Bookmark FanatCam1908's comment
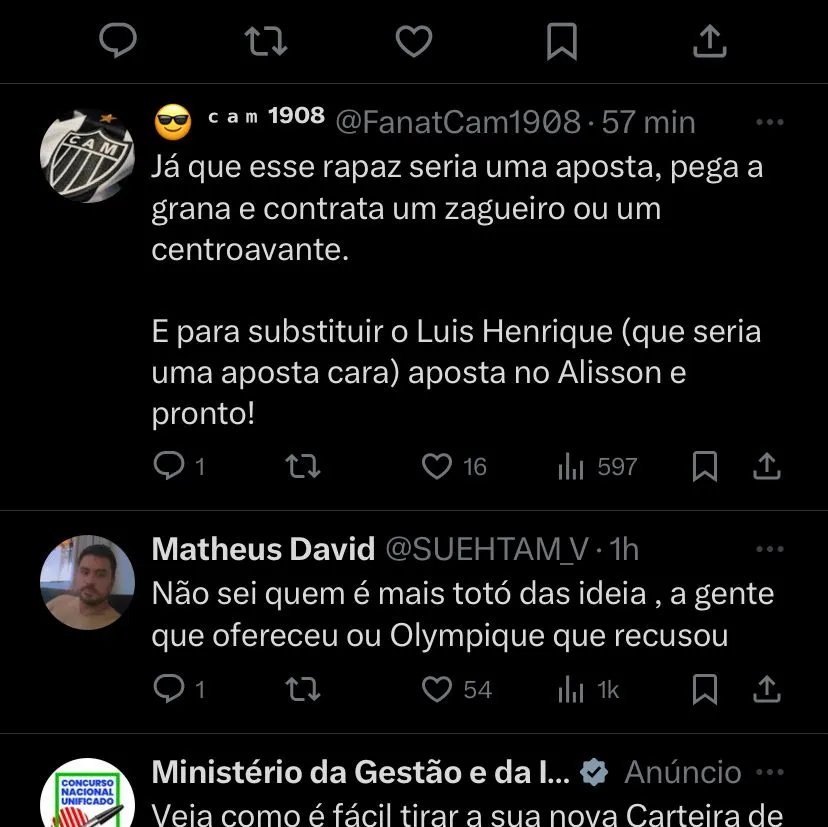This screenshot has width=828, height=827. 705,467
